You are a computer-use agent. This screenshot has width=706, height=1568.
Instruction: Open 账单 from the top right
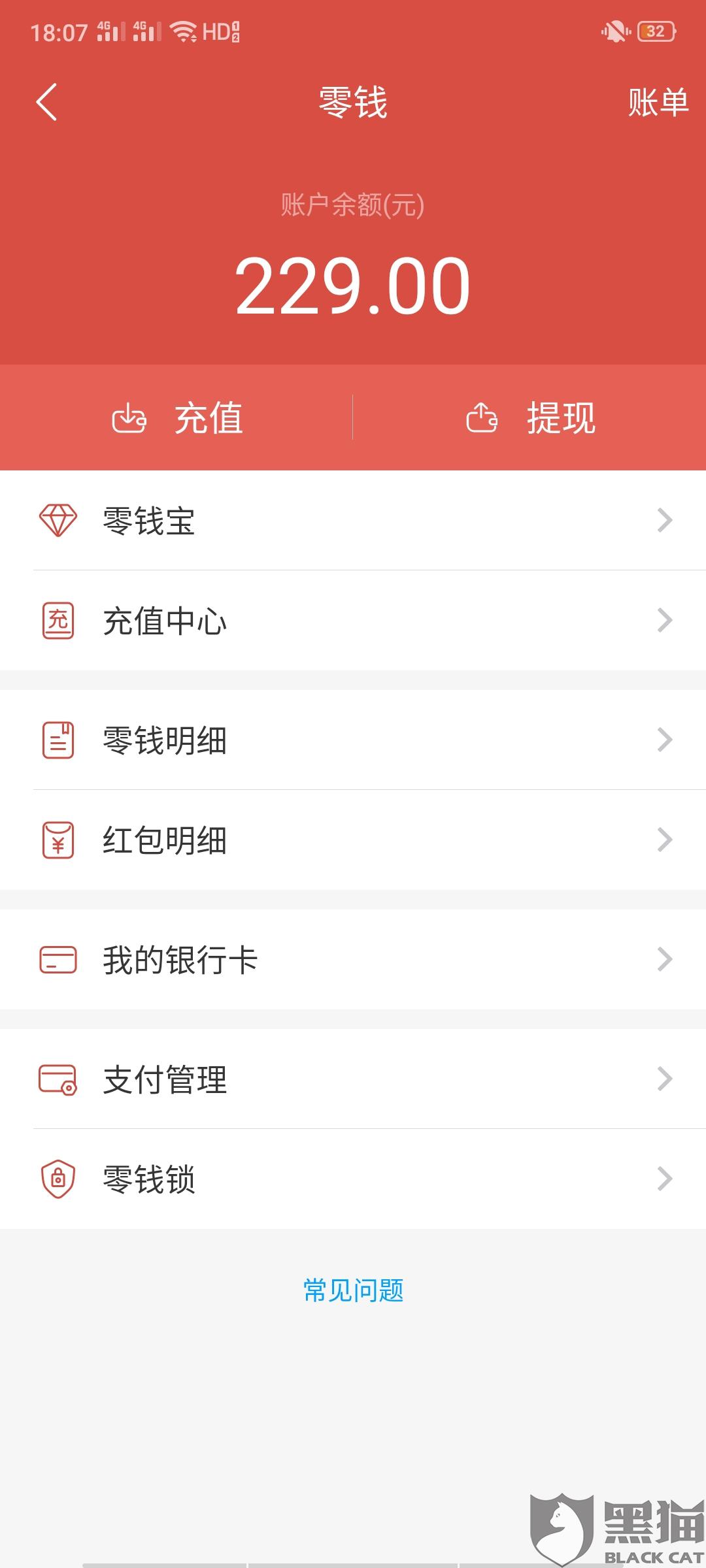tap(657, 103)
